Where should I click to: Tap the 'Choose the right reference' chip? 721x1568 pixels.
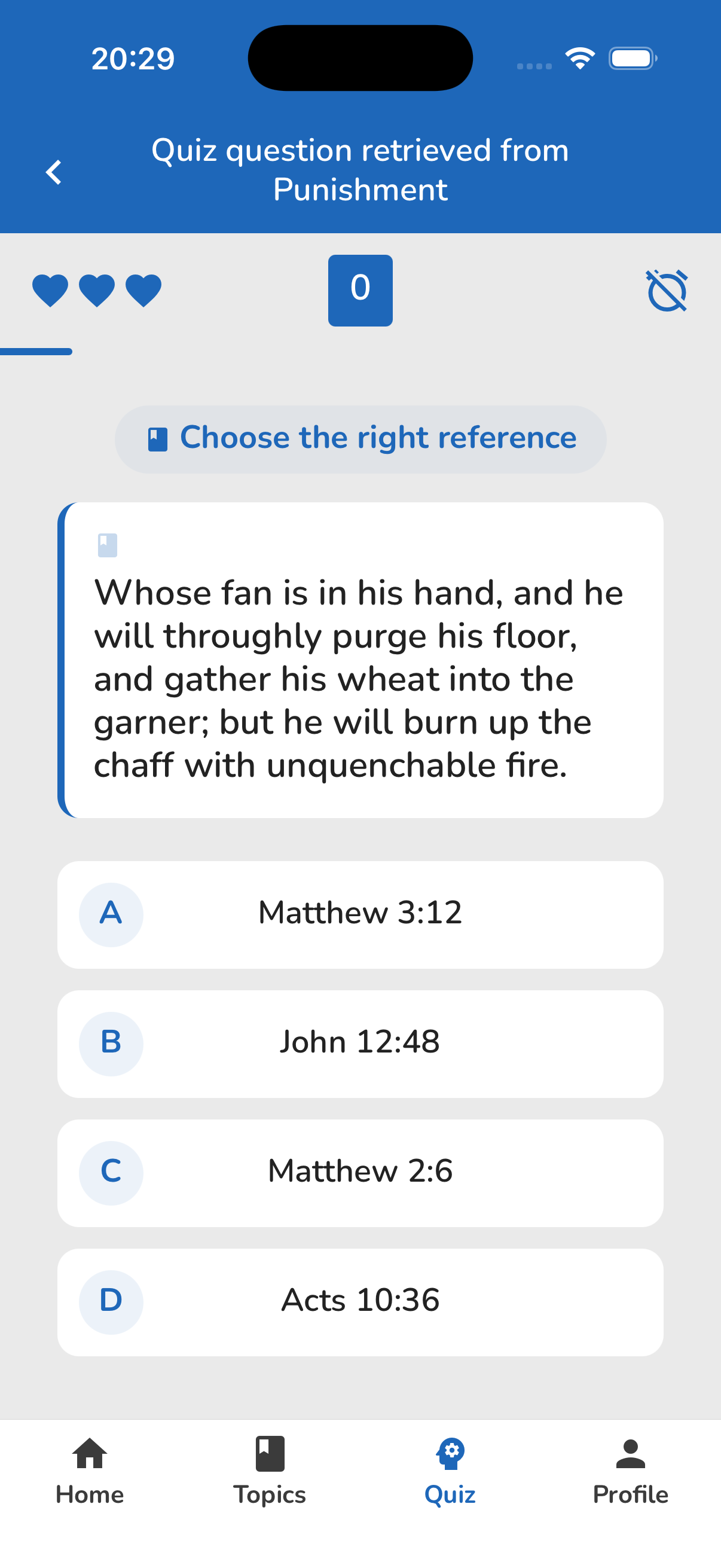click(360, 438)
